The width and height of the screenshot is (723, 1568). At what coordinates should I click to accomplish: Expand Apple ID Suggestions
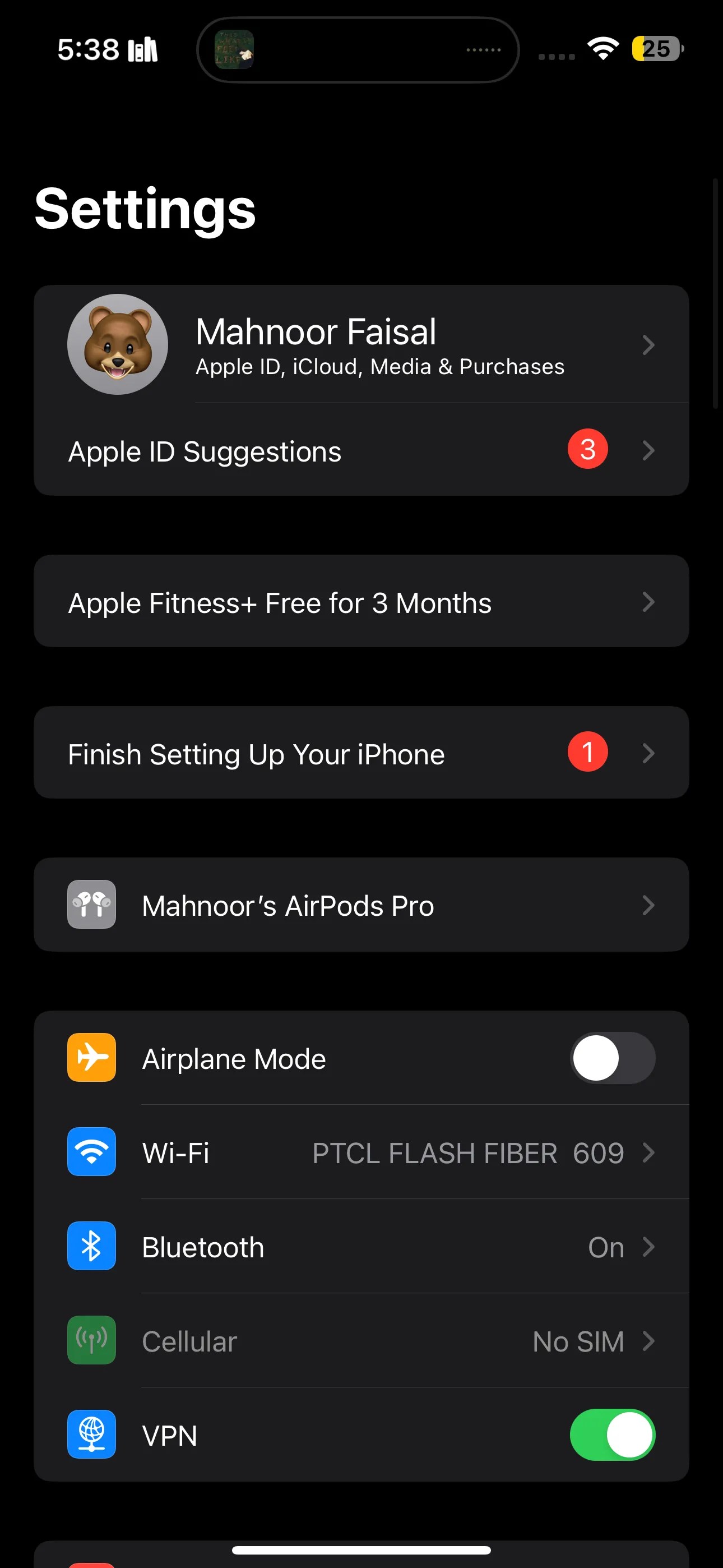[x=361, y=450]
